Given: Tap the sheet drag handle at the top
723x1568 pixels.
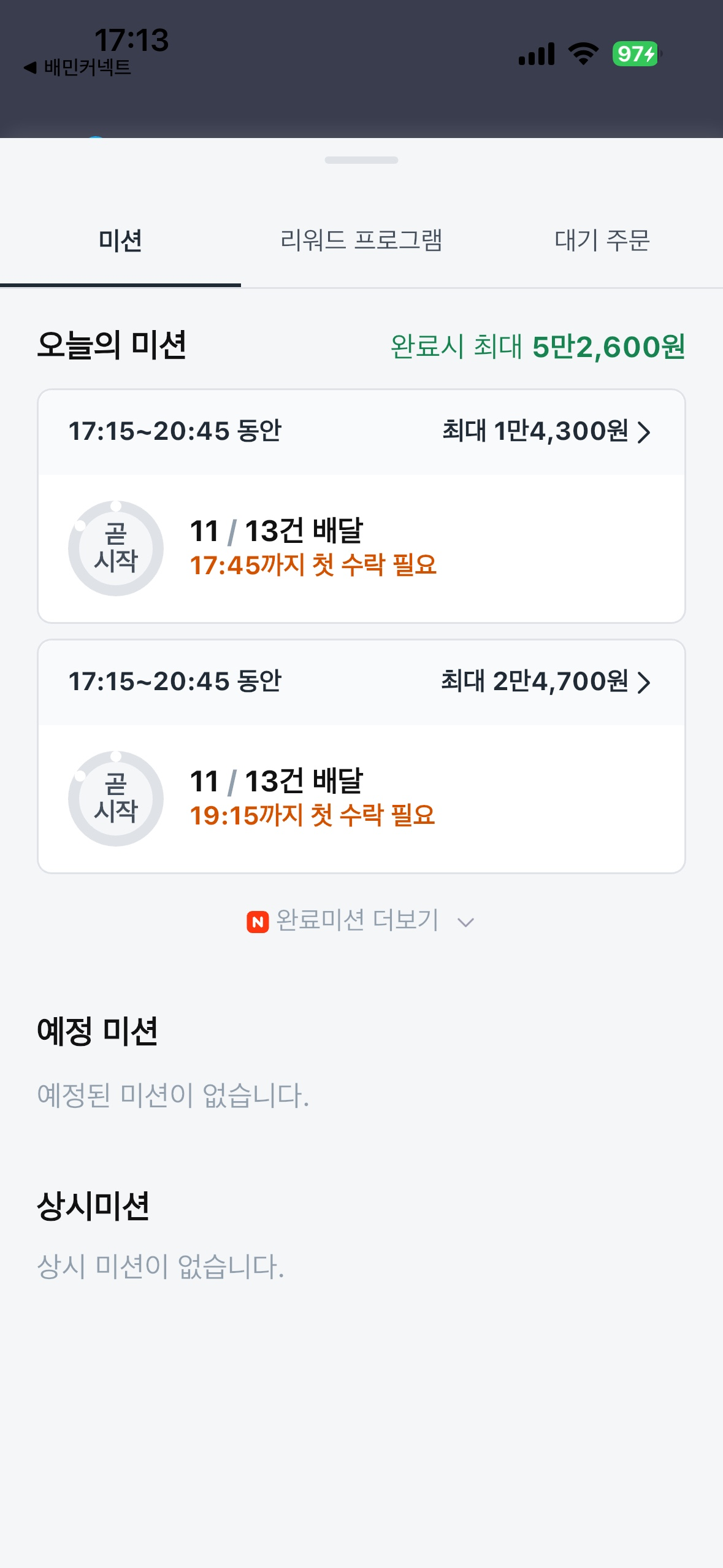Looking at the screenshot, I should click(x=361, y=159).
